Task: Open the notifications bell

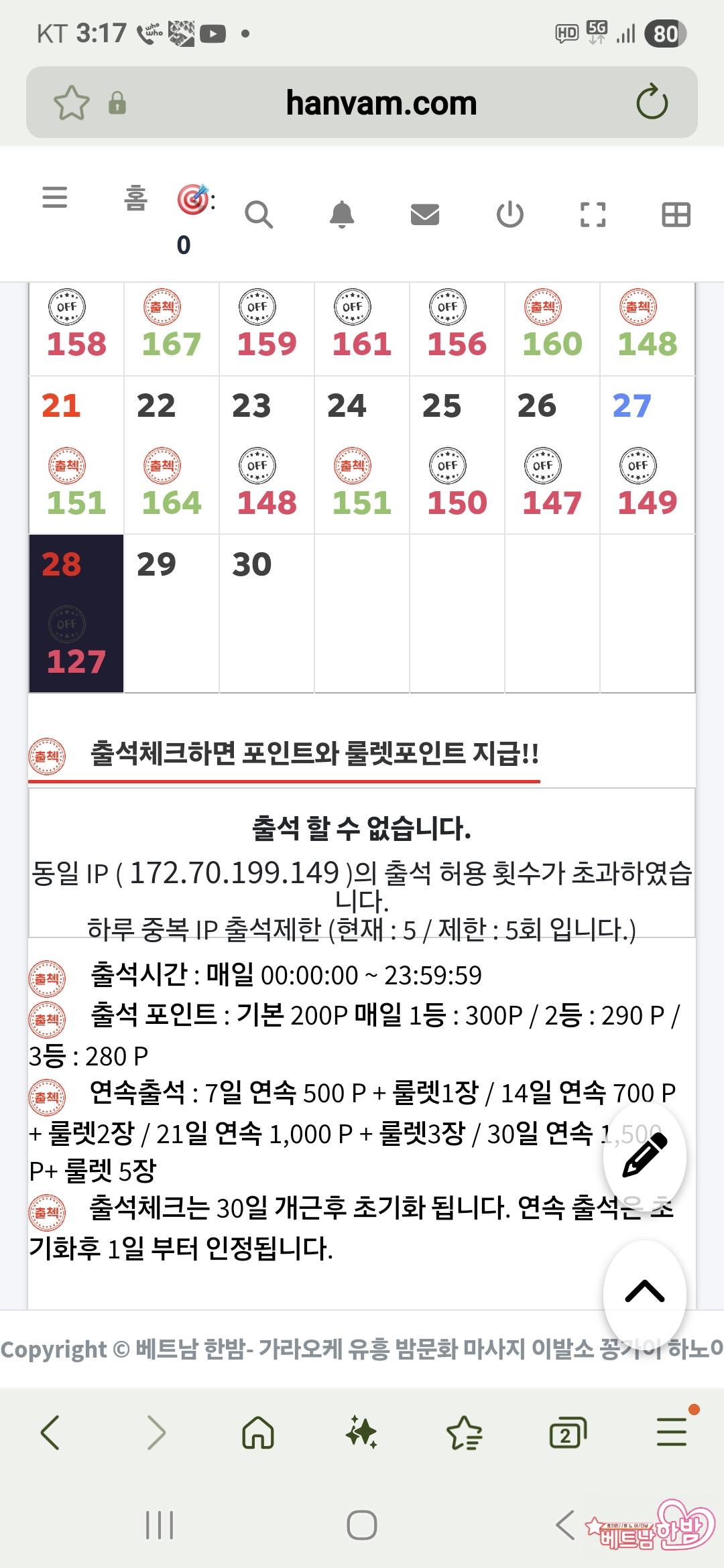Action: (342, 215)
